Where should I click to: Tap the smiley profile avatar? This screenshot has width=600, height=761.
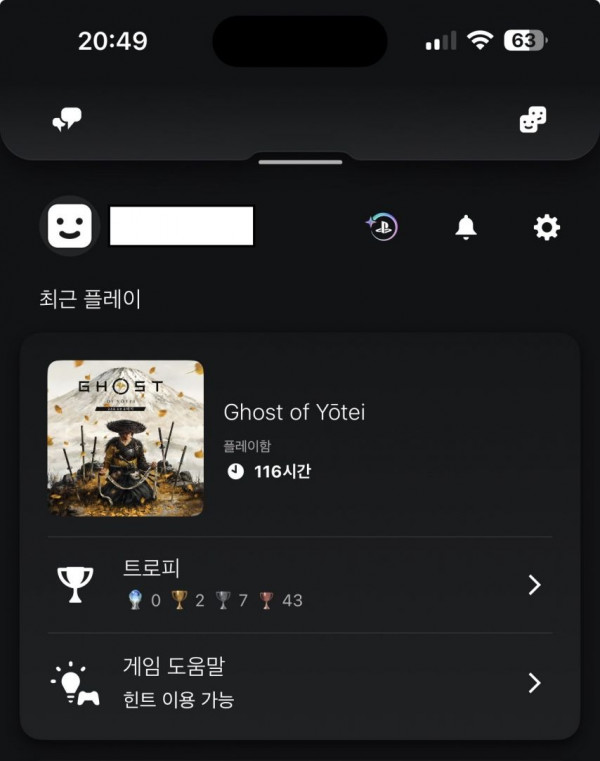click(70, 227)
